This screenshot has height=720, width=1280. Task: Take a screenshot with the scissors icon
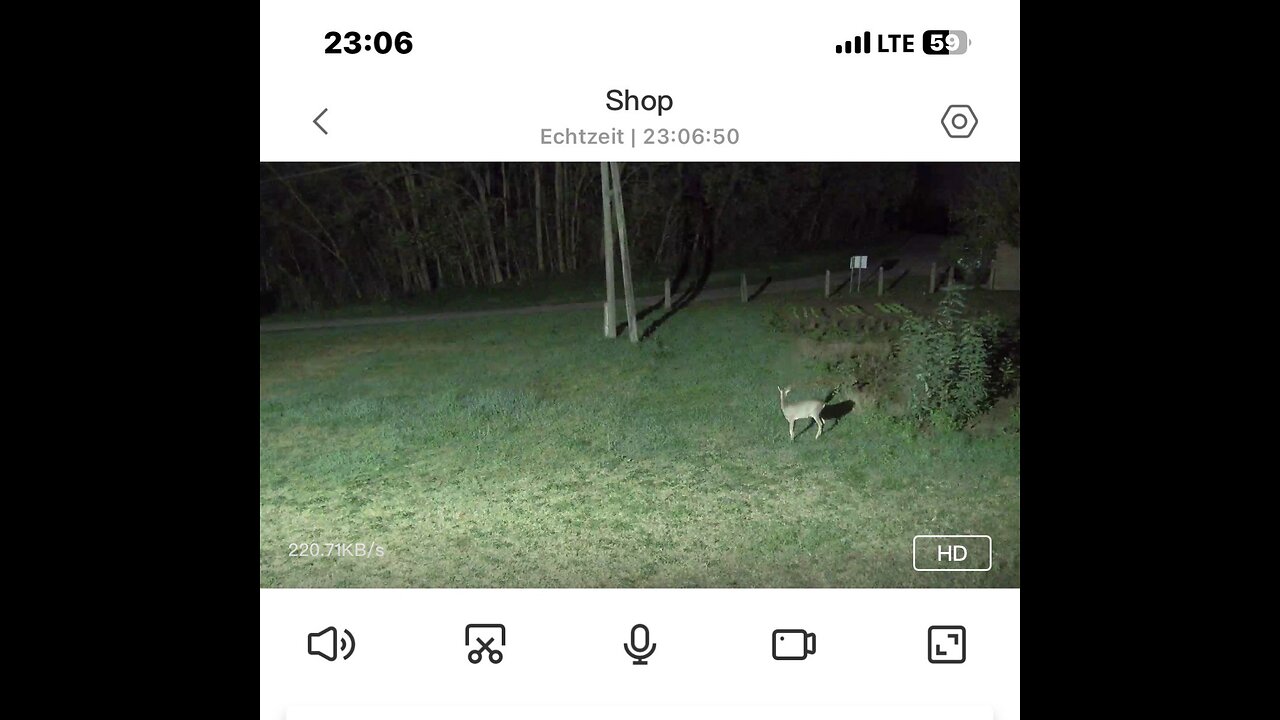click(x=485, y=644)
